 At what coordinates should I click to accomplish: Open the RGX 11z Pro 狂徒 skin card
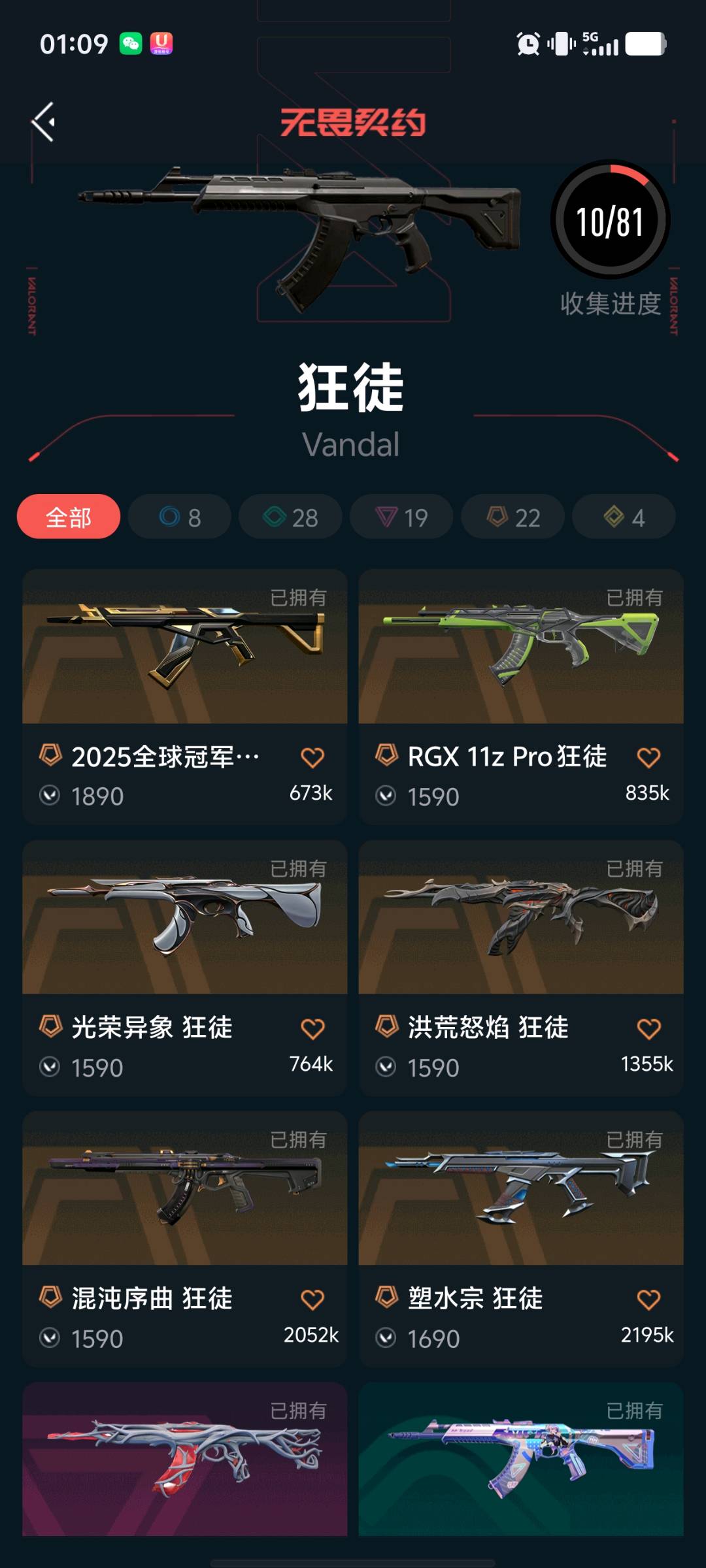coord(520,653)
